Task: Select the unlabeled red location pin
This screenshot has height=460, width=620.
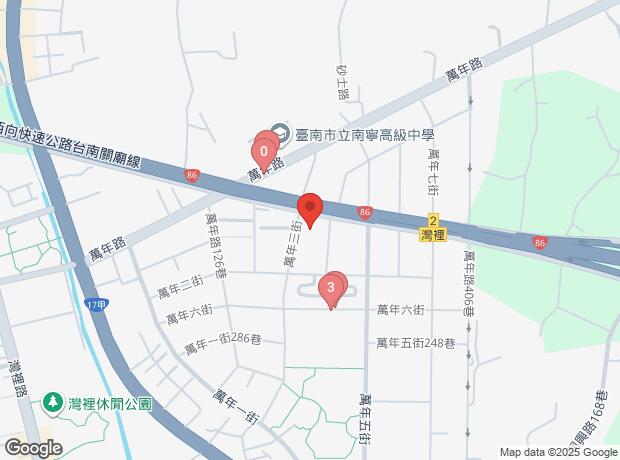Action: tap(310, 209)
